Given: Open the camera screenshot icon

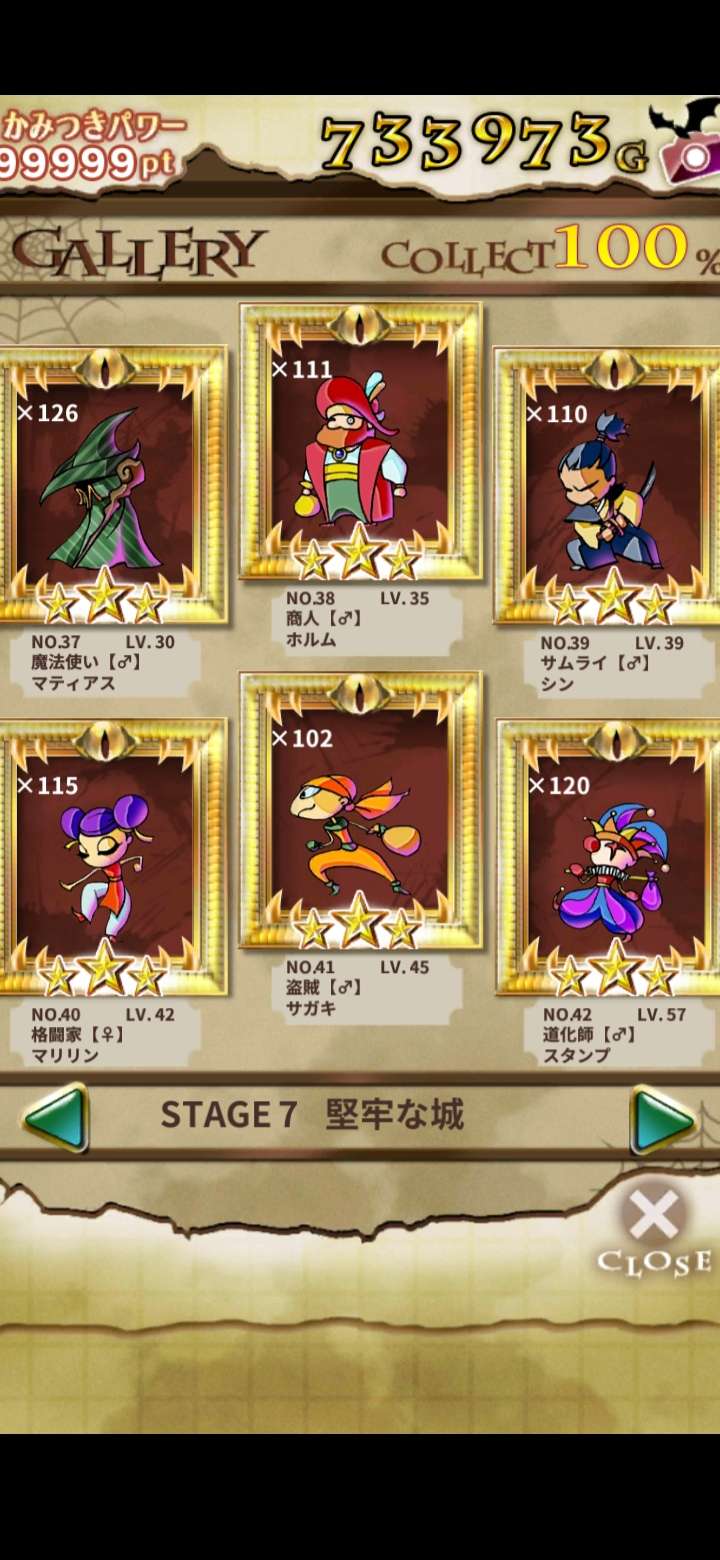Looking at the screenshot, I should coord(688,152).
